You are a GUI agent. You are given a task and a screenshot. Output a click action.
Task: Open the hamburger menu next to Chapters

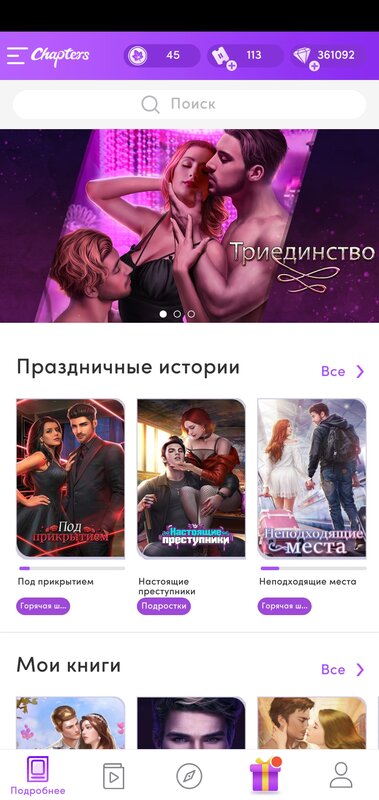pos(17,56)
